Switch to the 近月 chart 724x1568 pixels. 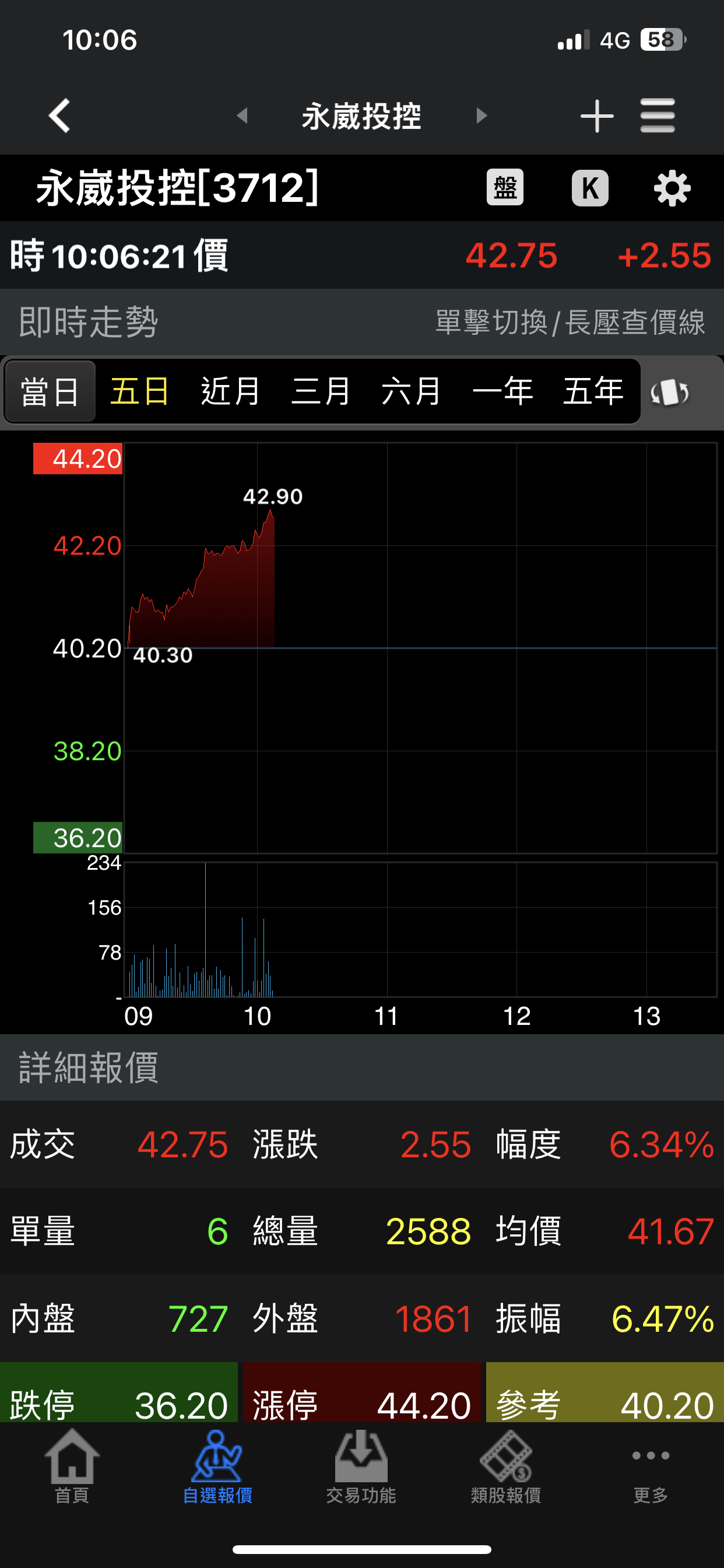point(231,391)
